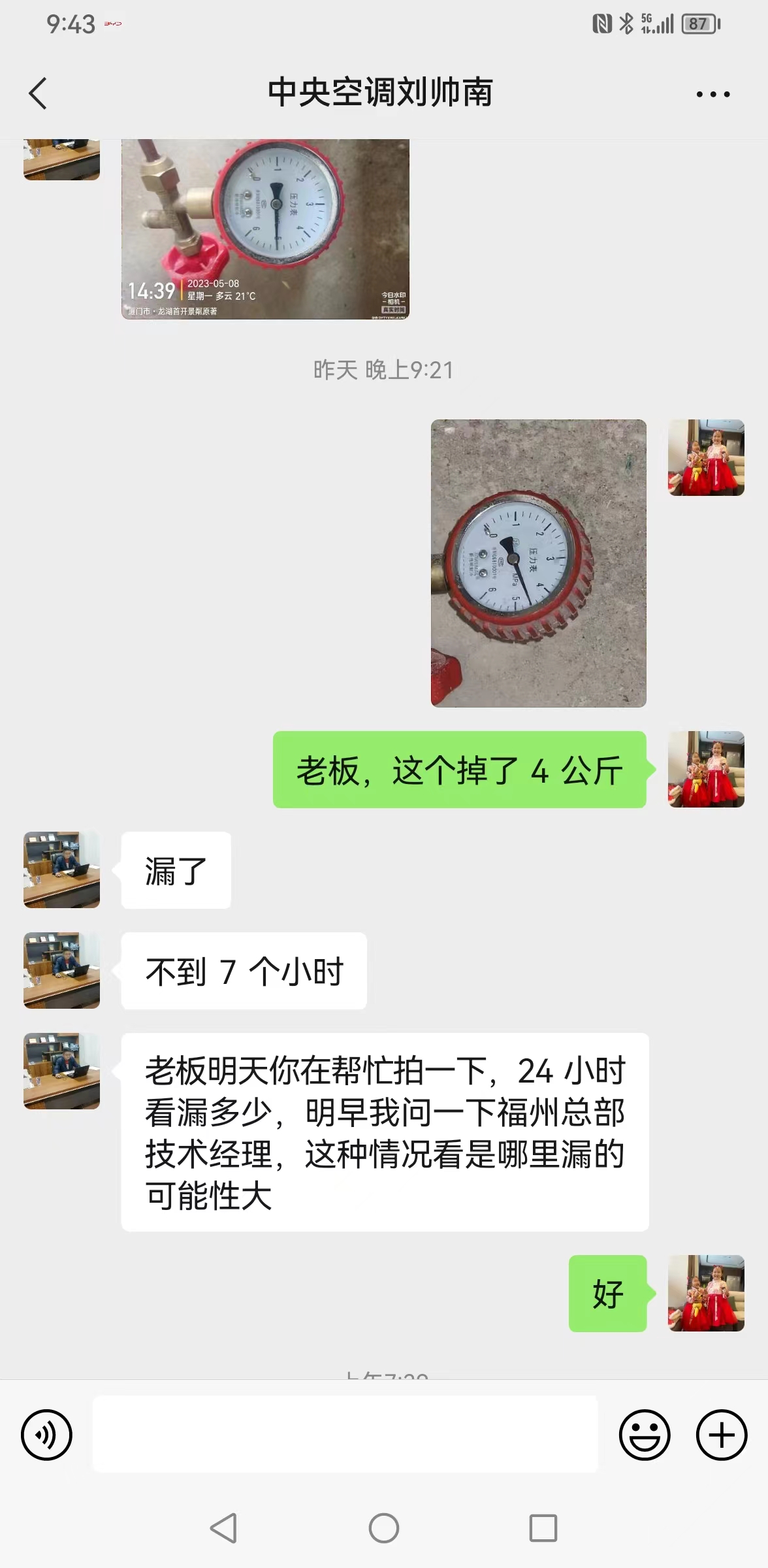The height and width of the screenshot is (1568, 768).
Task: Open the plus attachments menu
Action: coord(722,1435)
